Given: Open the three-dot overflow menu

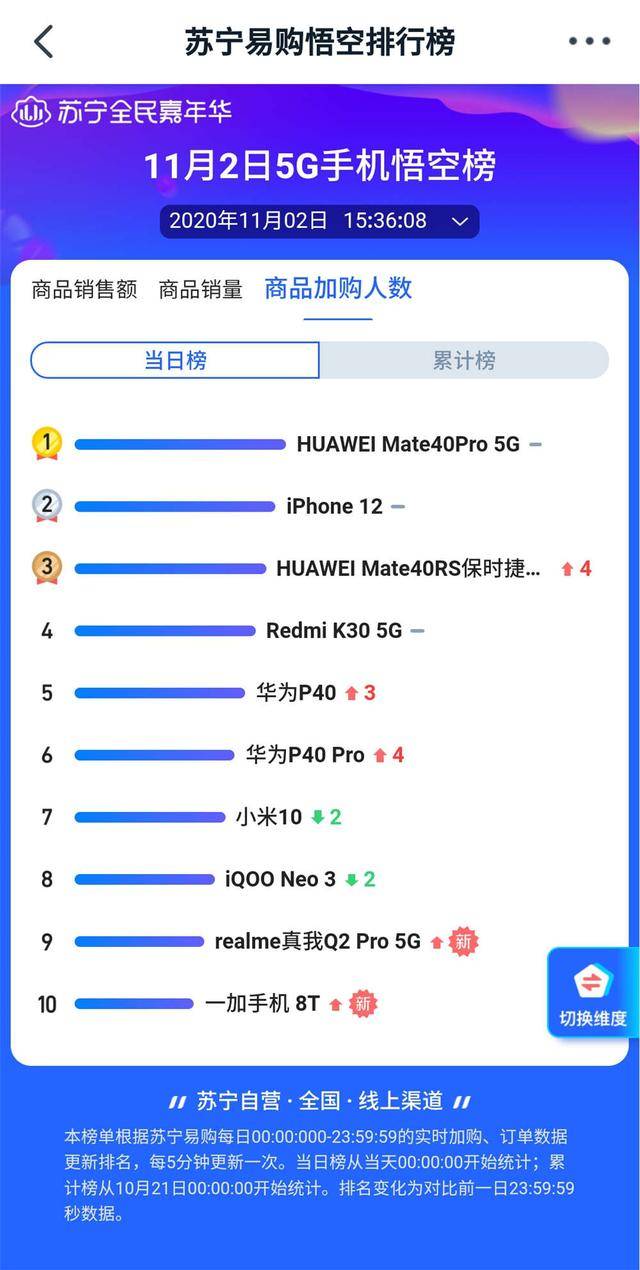Looking at the screenshot, I should 589,42.
